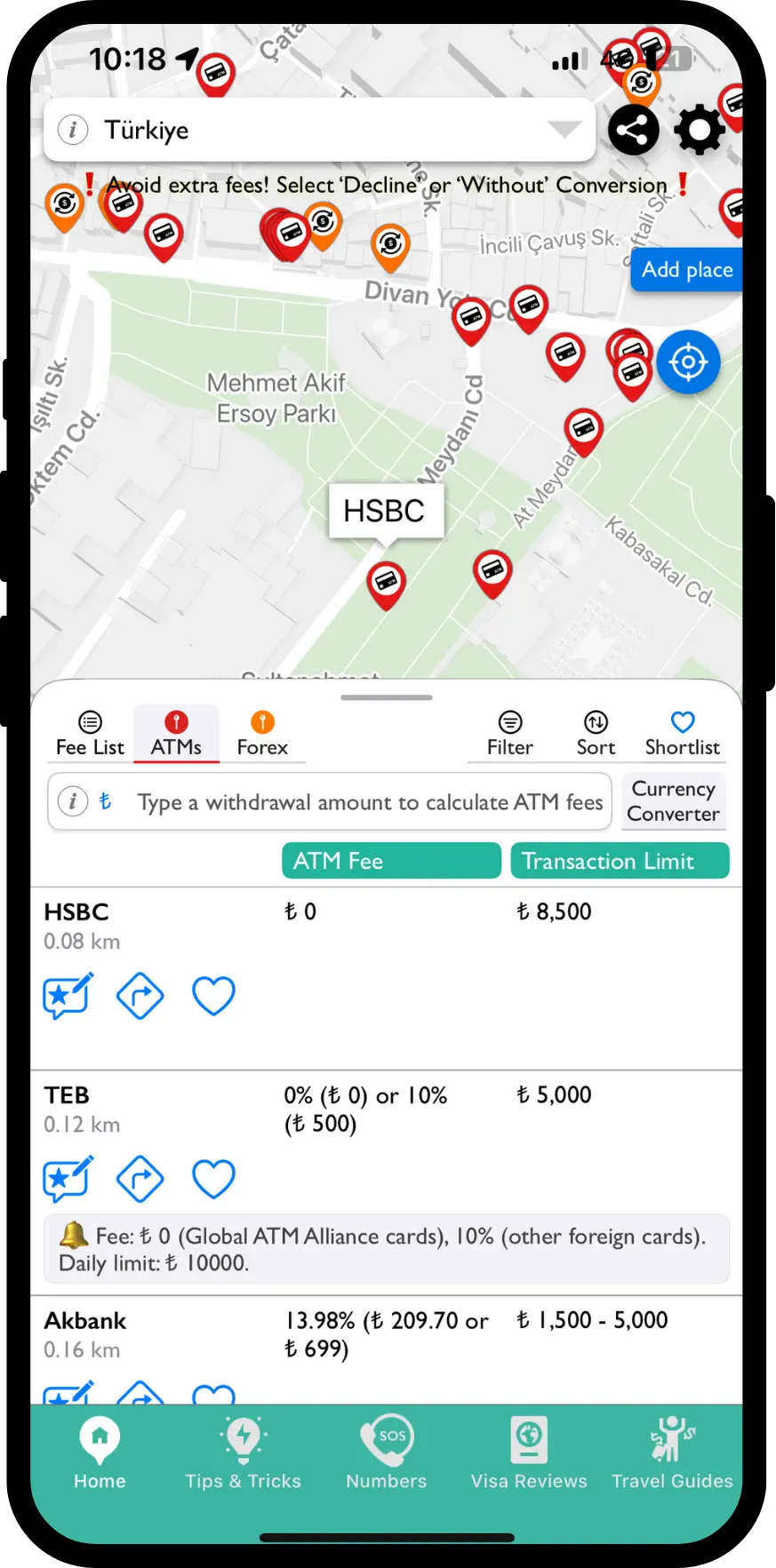This screenshot has height=1568, width=776.
Task: Open the Sort options icon
Action: click(x=595, y=732)
